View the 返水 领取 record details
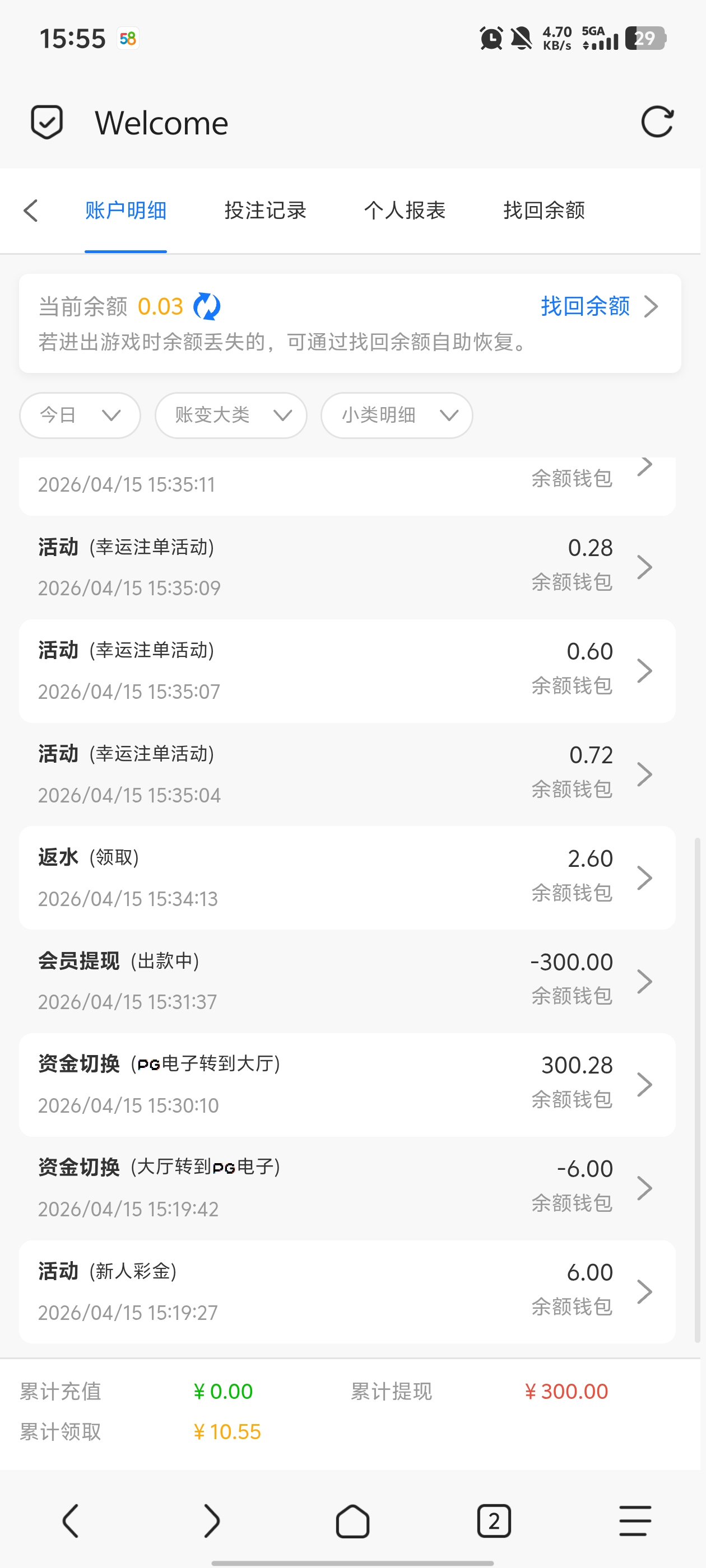 click(347, 878)
